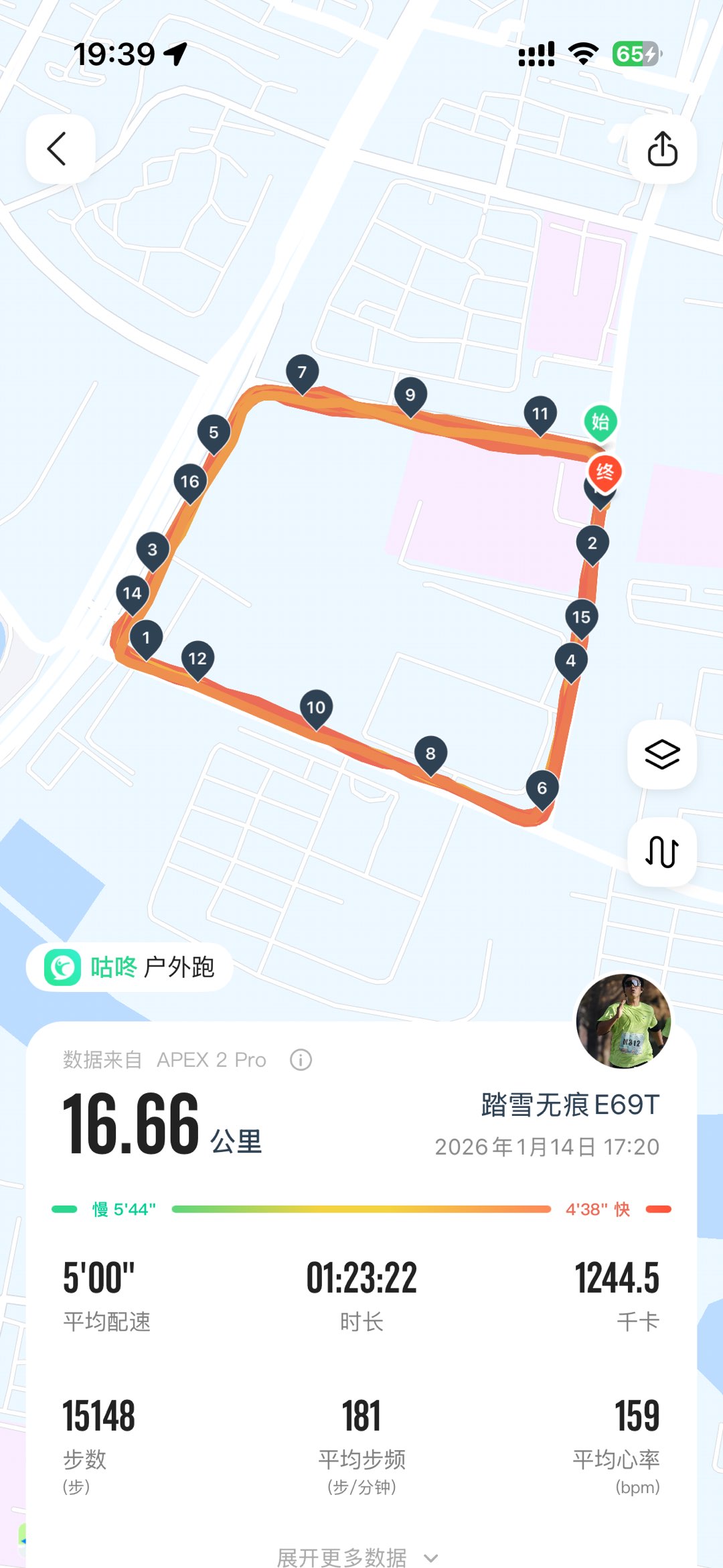Go back using the arrow button
This screenshot has height=1568, width=723.
pos(59,149)
